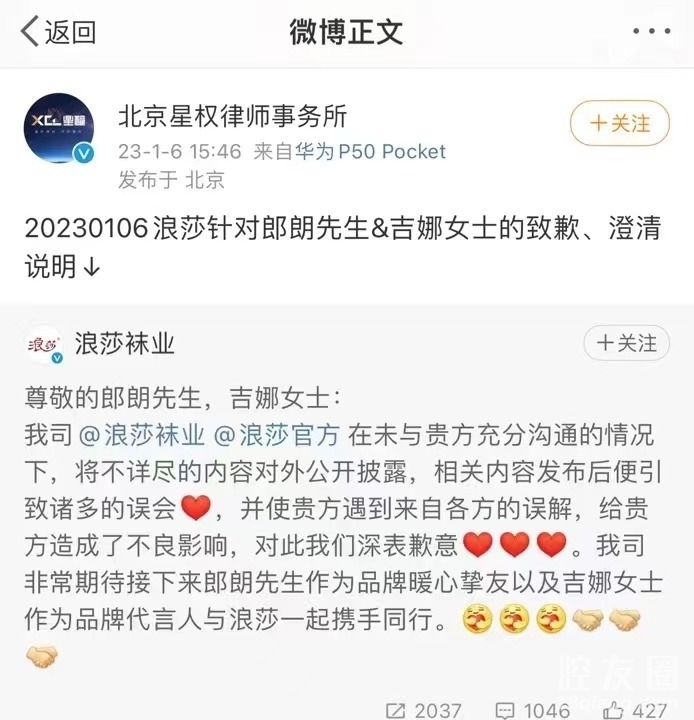Open 北京星权律师事务所 profile avatar

point(59,129)
